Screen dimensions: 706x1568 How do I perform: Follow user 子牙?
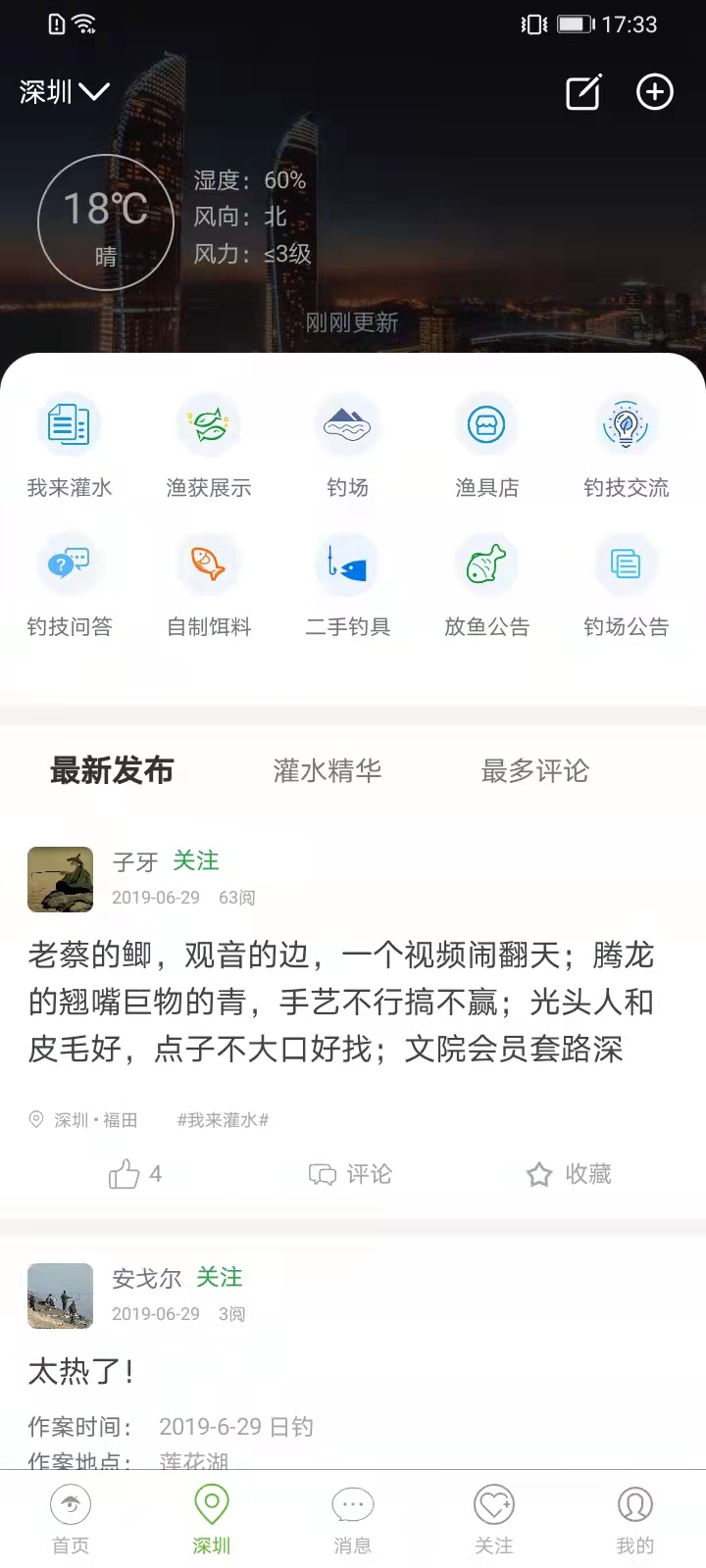[x=196, y=860]
